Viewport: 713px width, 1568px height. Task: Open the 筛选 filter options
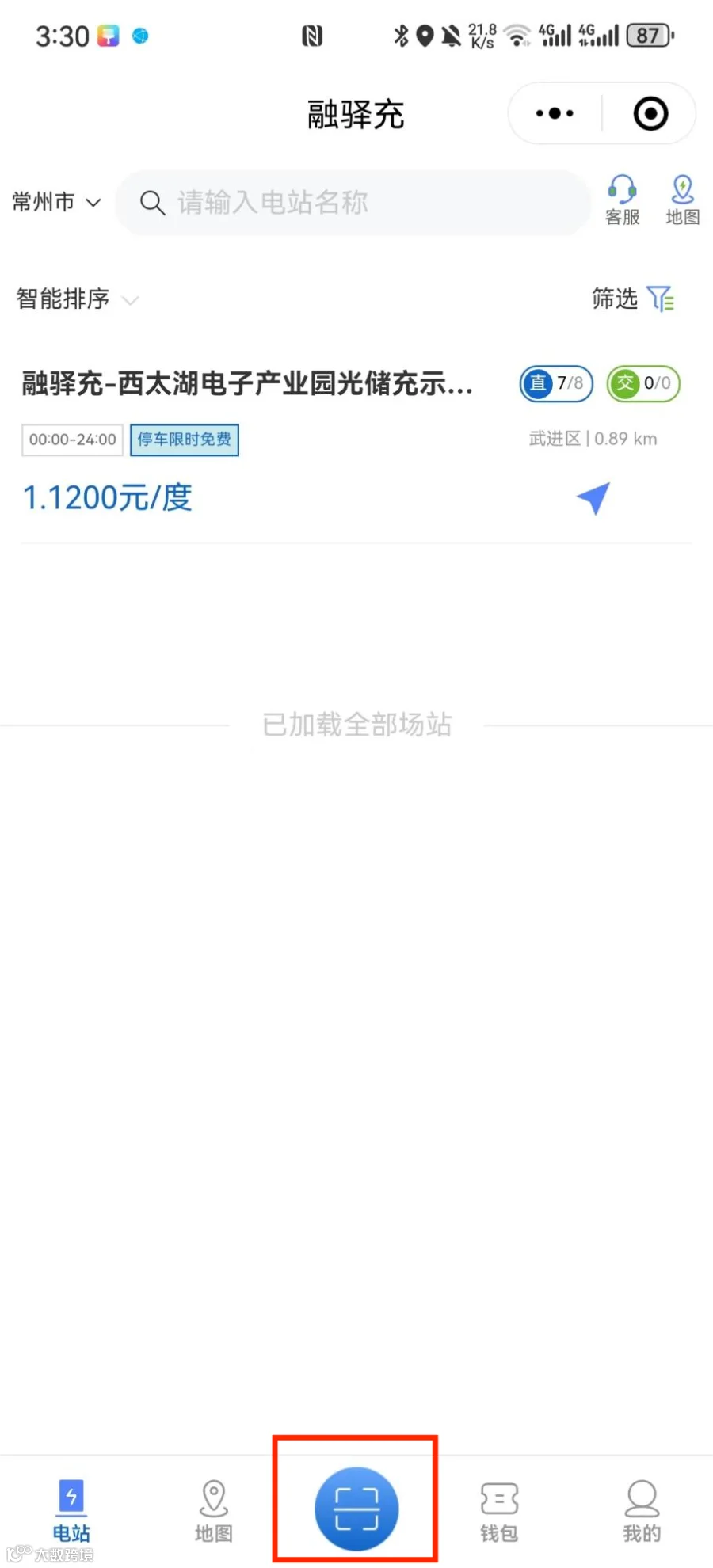pyautogui.click(x=633, y=299)
